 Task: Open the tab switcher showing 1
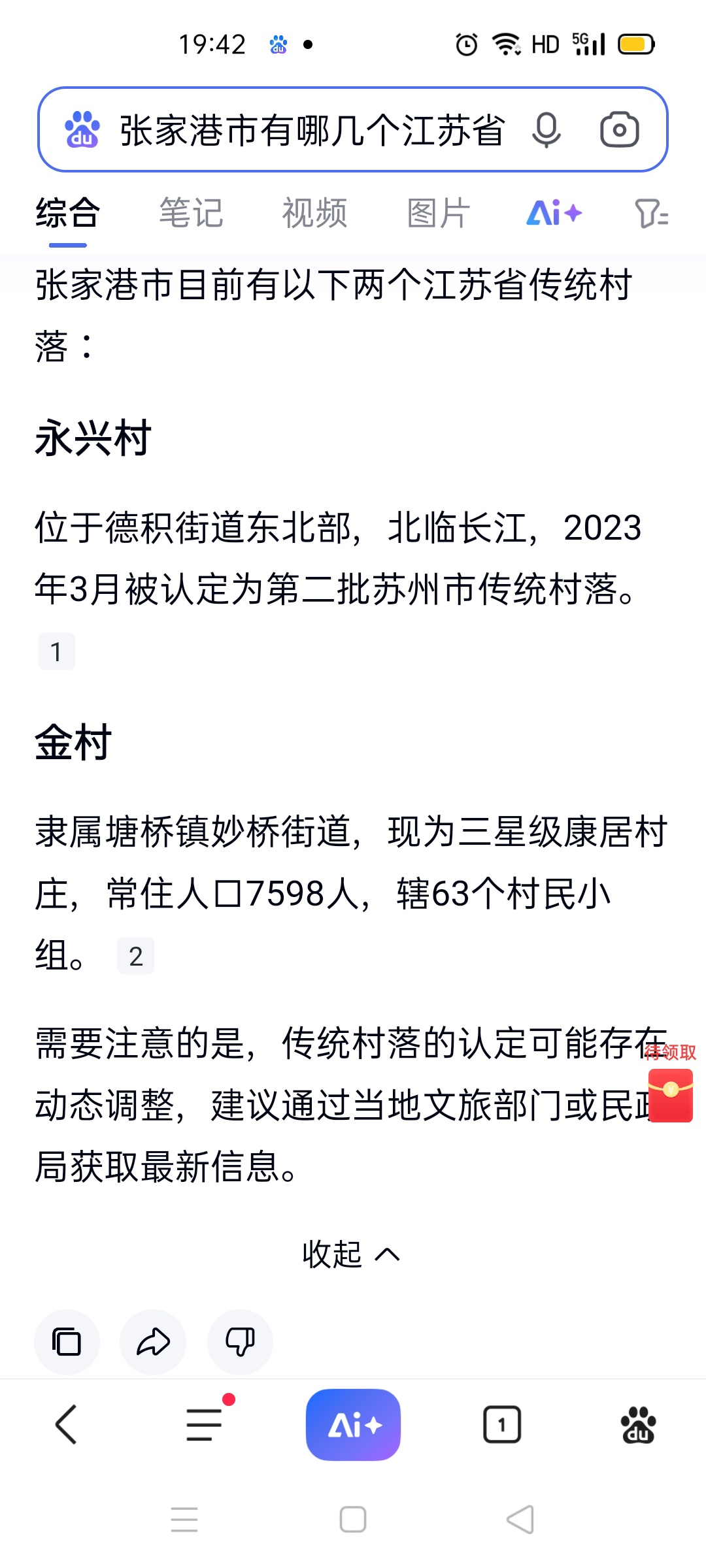pyautogui.click(x=502, y=1424)
